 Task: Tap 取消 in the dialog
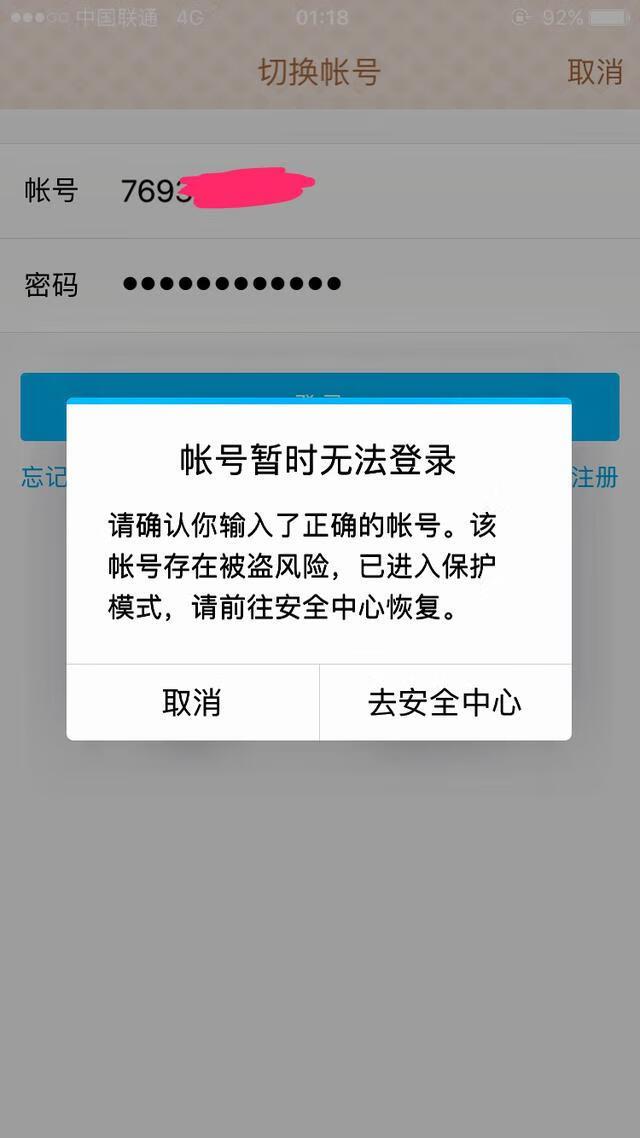click(192, 702)
